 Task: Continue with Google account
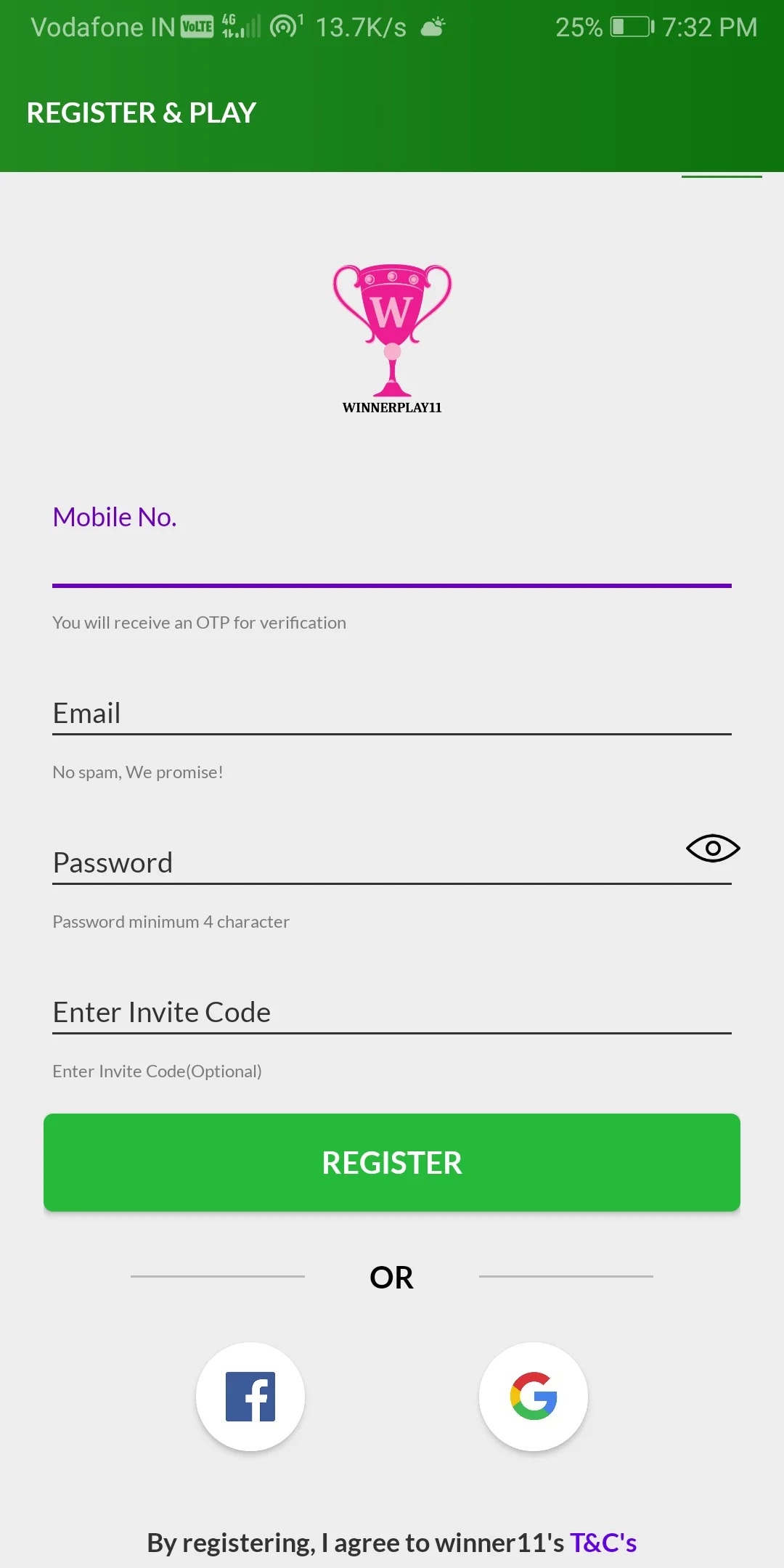pos(534,1396)
